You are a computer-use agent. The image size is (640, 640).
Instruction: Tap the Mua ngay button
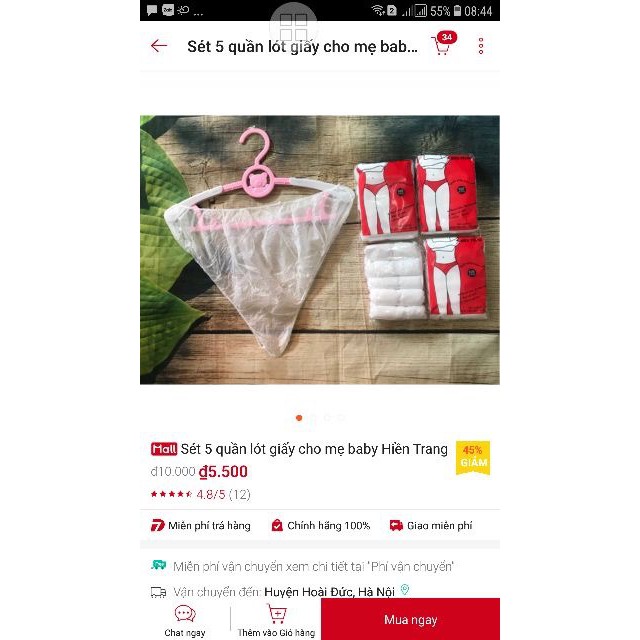pos(410,619)
